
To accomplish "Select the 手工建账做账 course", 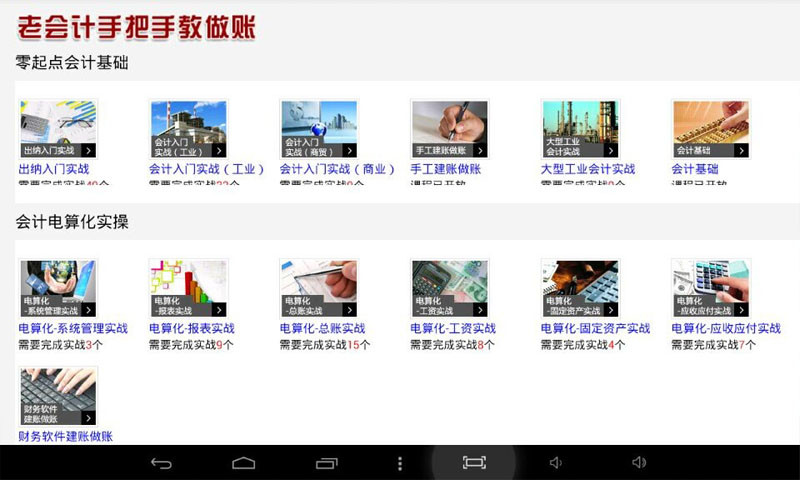I will point(450,129).
